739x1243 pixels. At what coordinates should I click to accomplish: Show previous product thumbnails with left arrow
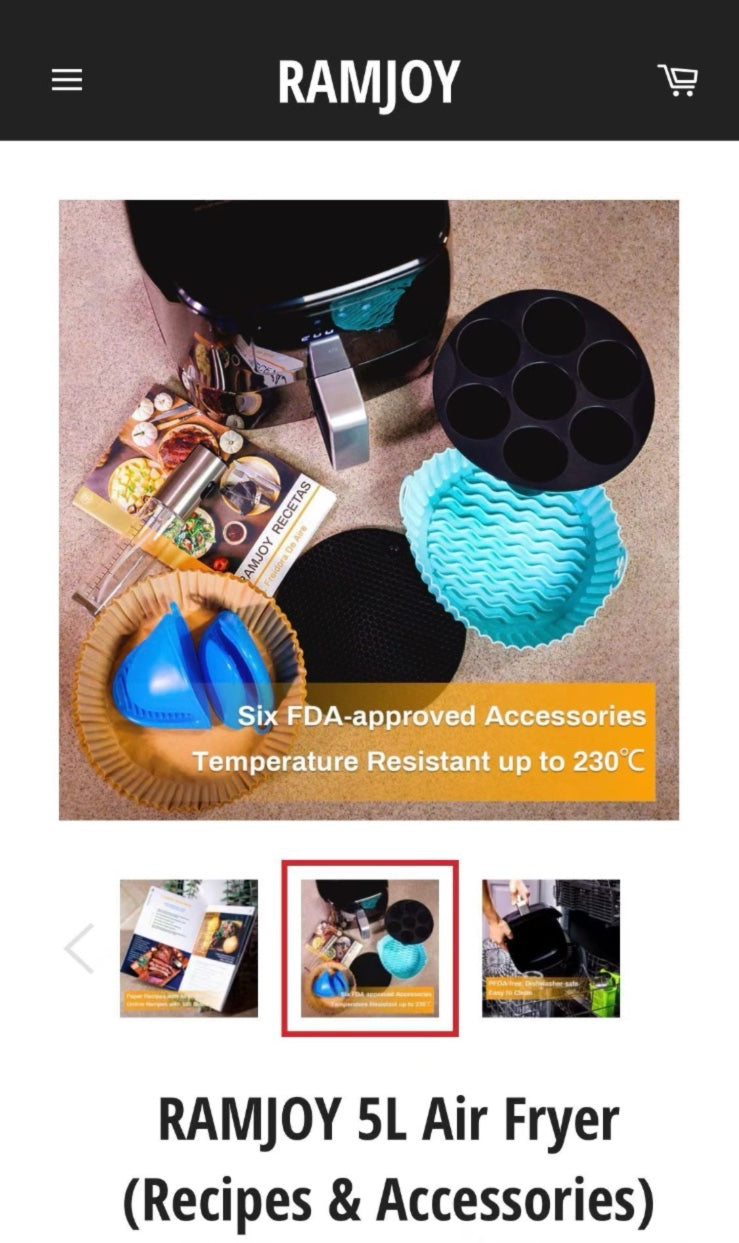click(79, 948)
